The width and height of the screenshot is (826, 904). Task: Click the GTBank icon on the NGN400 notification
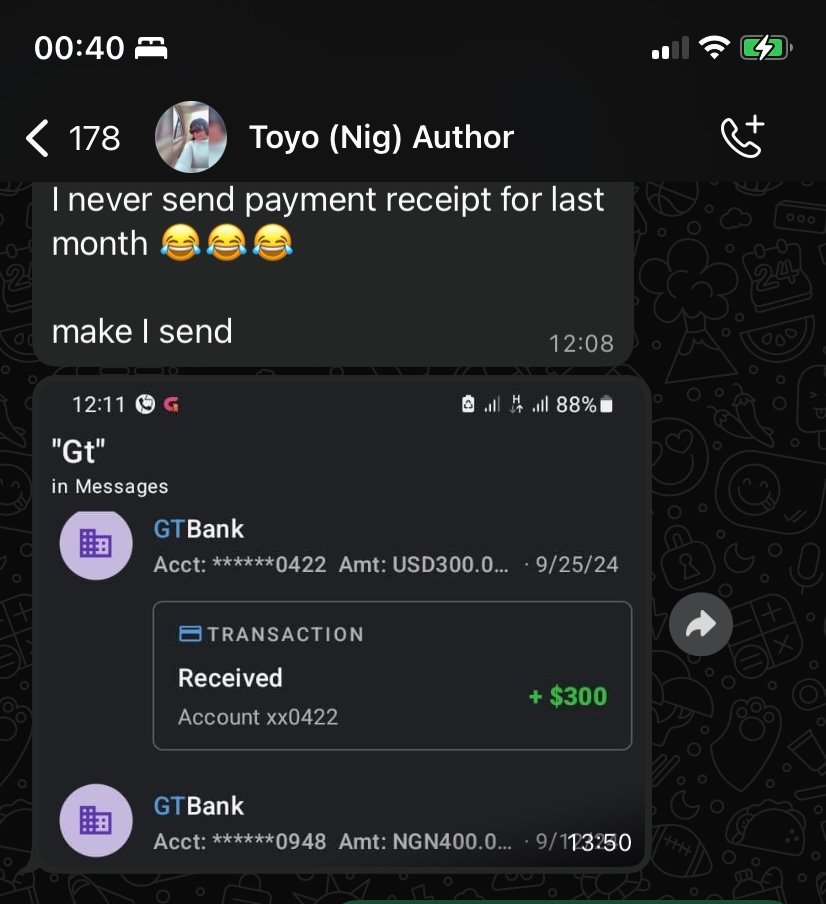tap(96, 820)
